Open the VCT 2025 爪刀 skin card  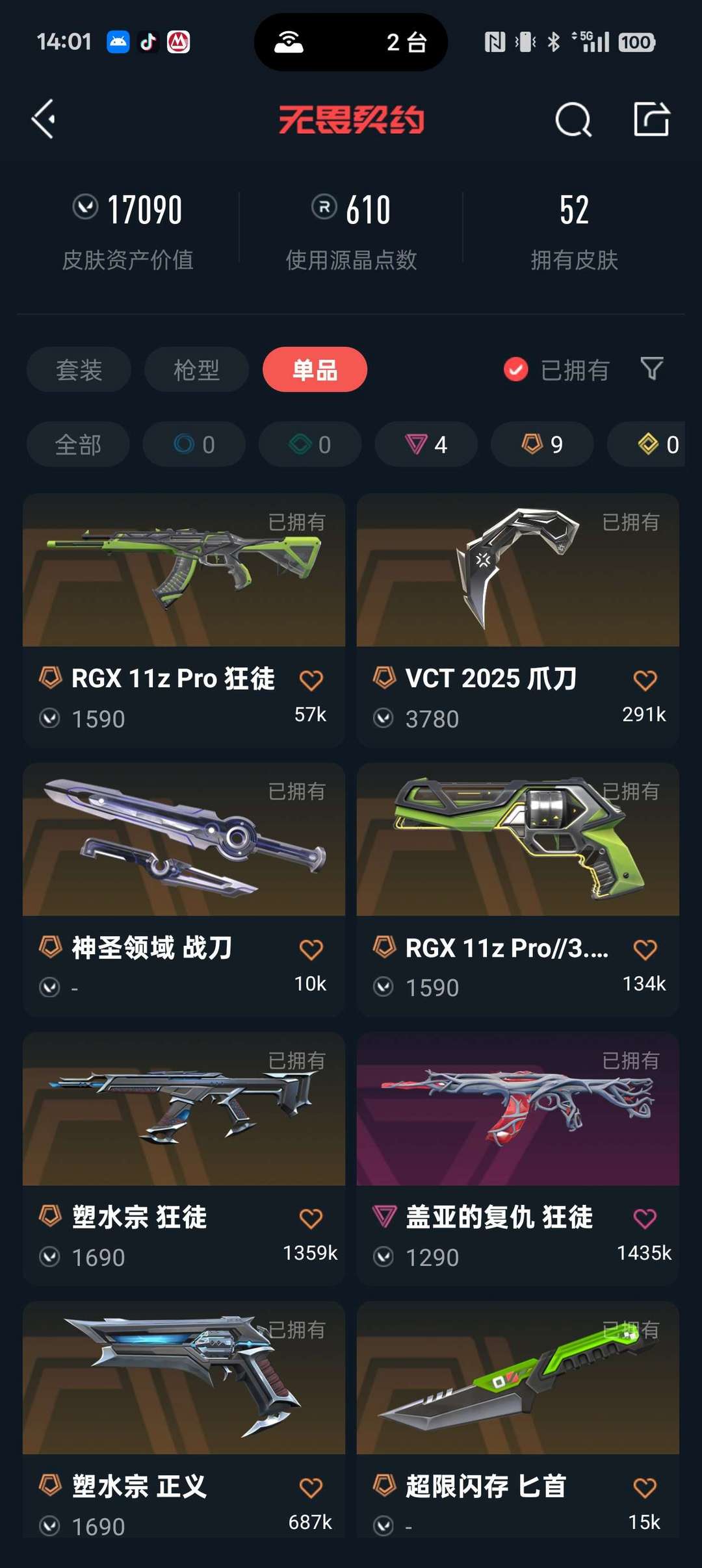pyautogui.click(x=518, y=620)
